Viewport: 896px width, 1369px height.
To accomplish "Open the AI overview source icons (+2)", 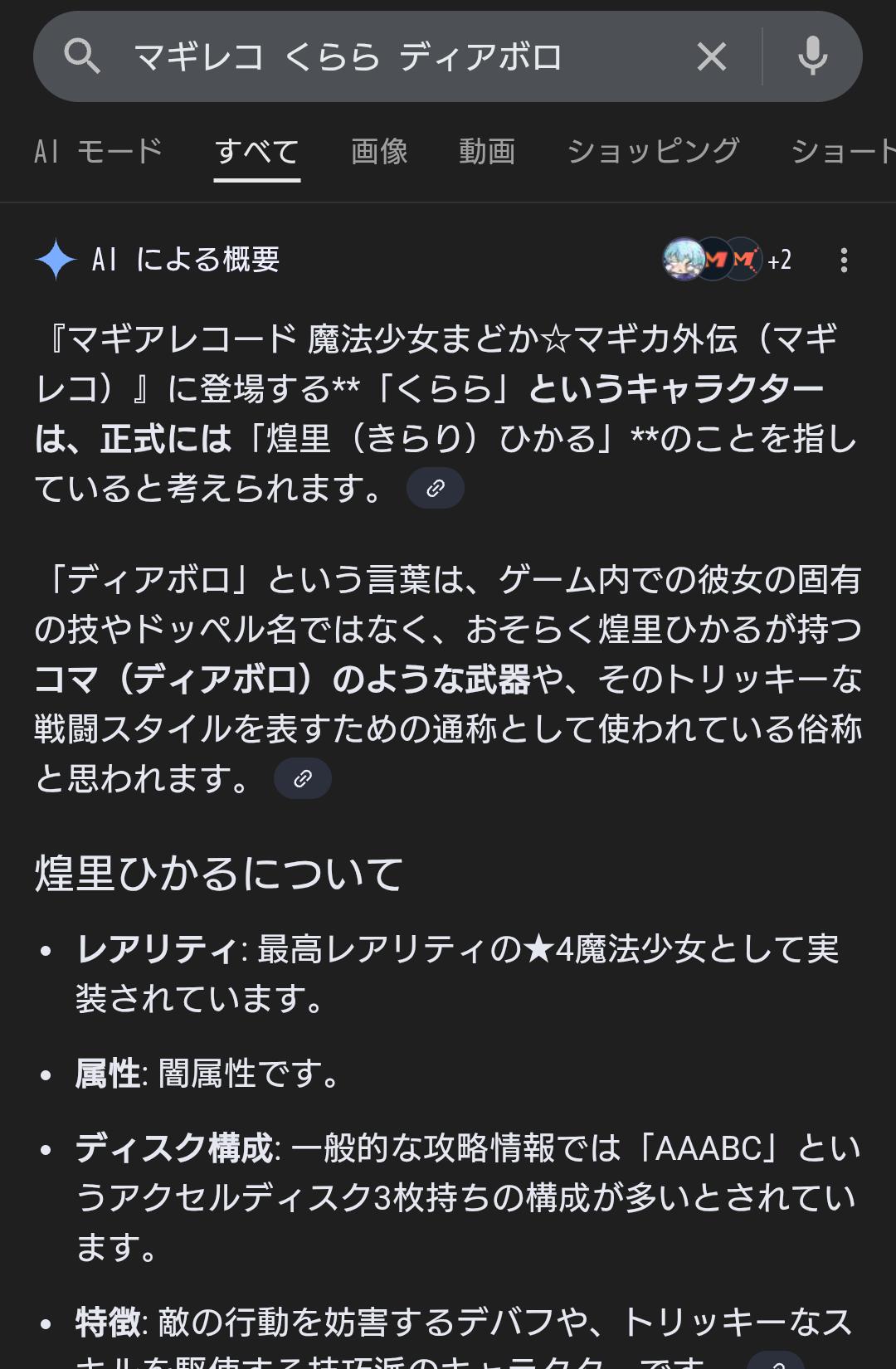I will (727, 260).
